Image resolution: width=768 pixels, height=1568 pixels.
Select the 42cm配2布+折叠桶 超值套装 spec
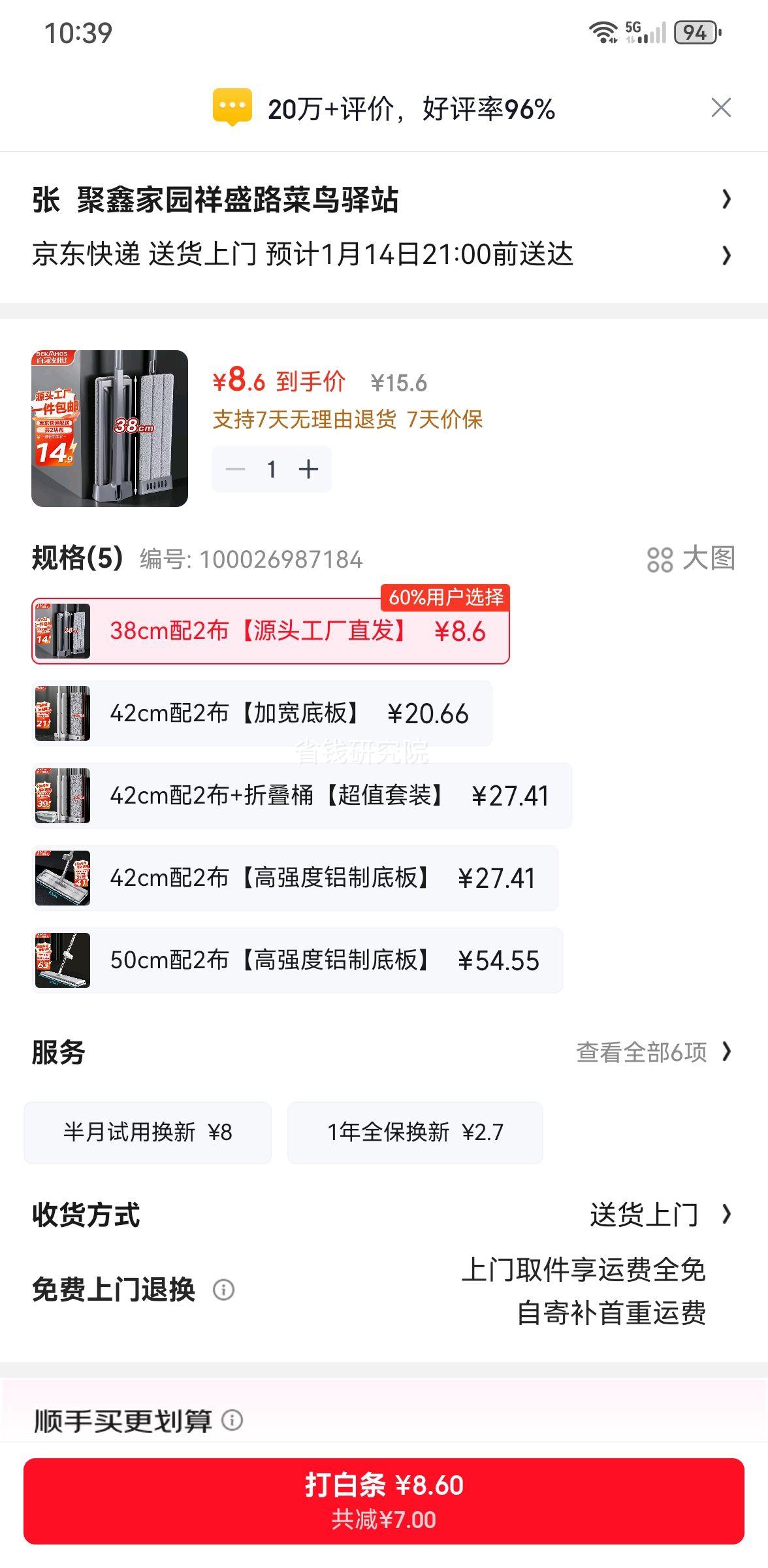click(x=294, y=796)
